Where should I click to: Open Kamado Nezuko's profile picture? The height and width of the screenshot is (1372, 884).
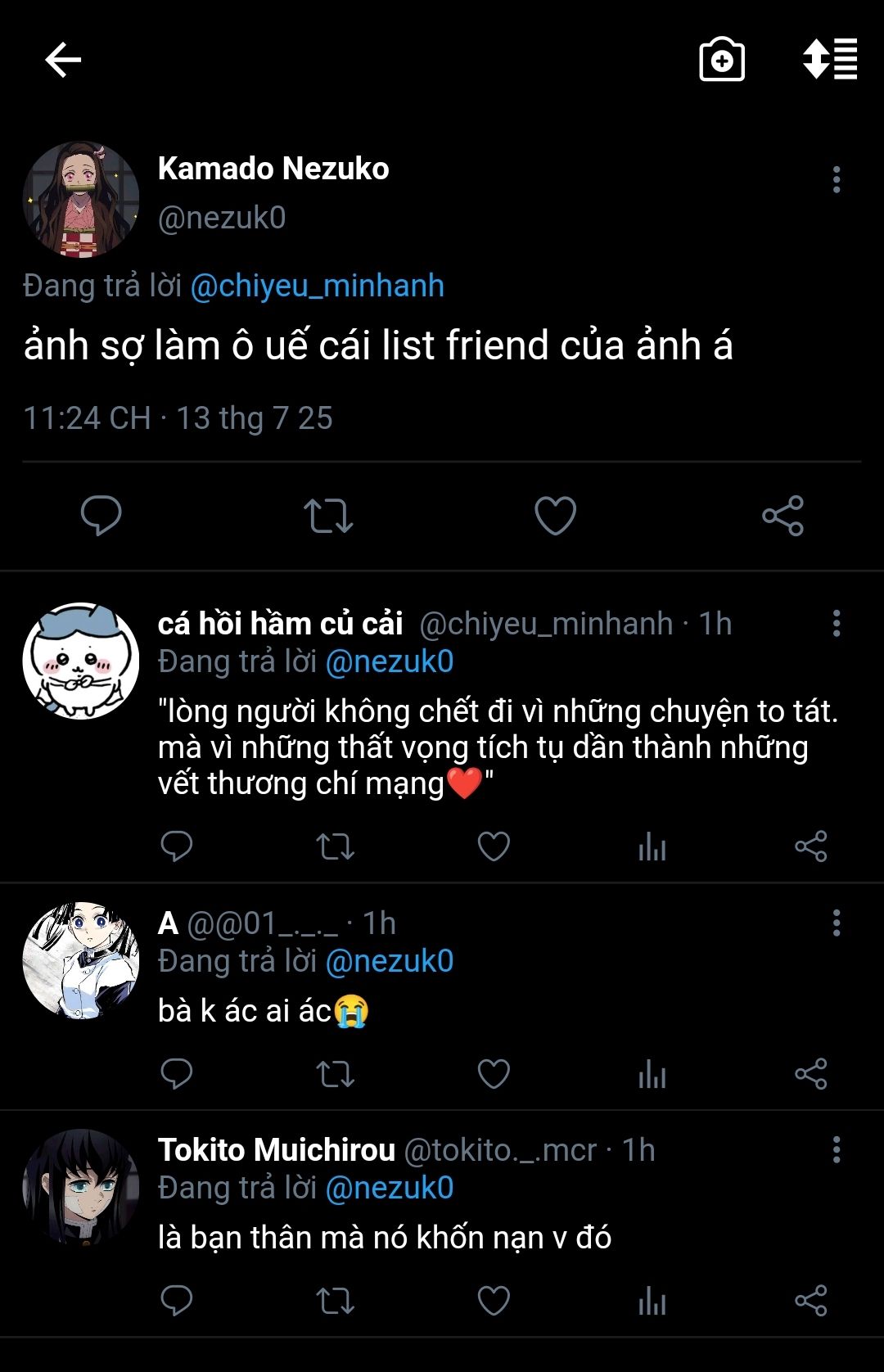(x=81, y=200)
